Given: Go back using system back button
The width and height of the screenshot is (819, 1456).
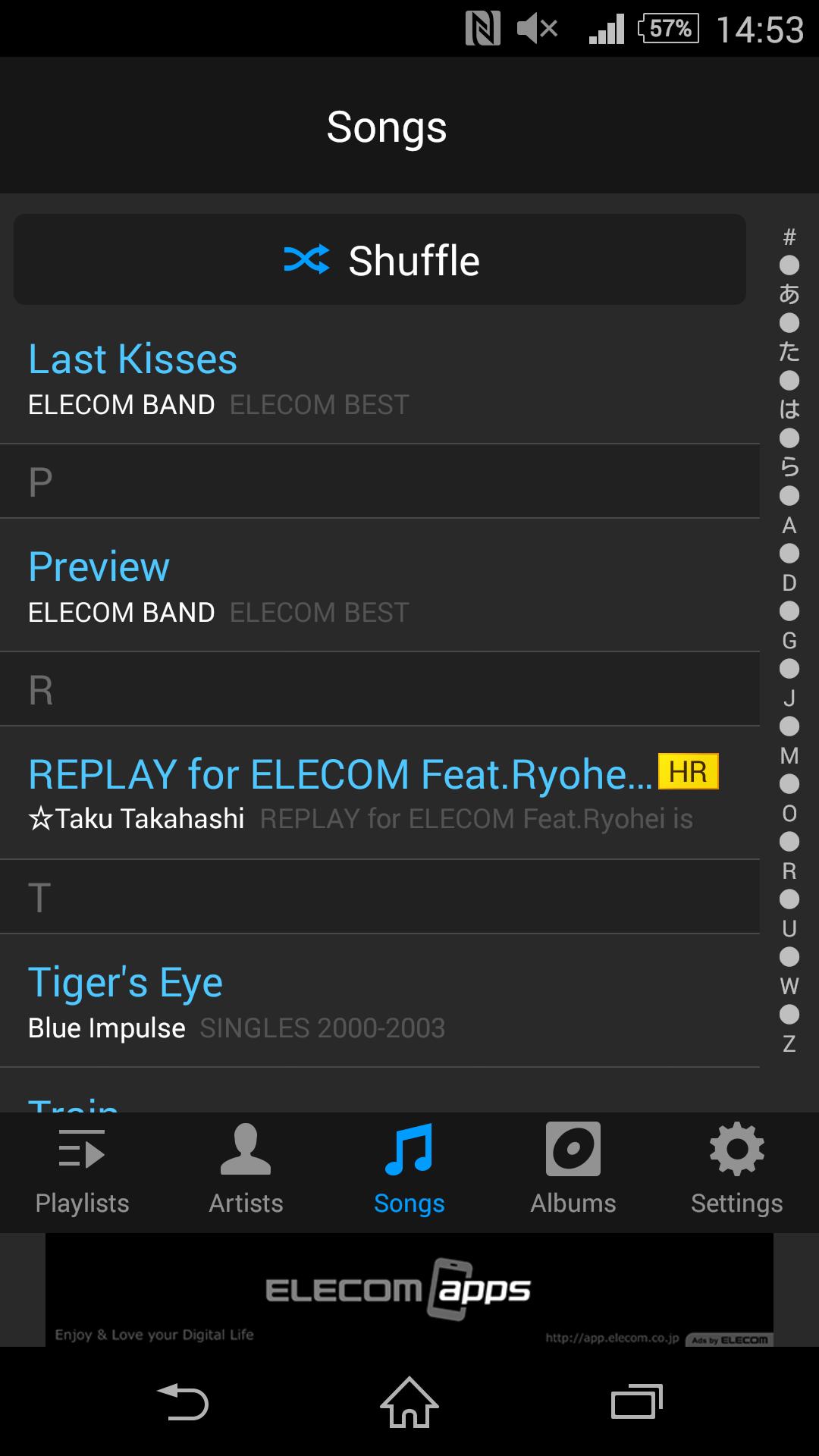Looking at the screenshot, I should tap(182, 1402).
